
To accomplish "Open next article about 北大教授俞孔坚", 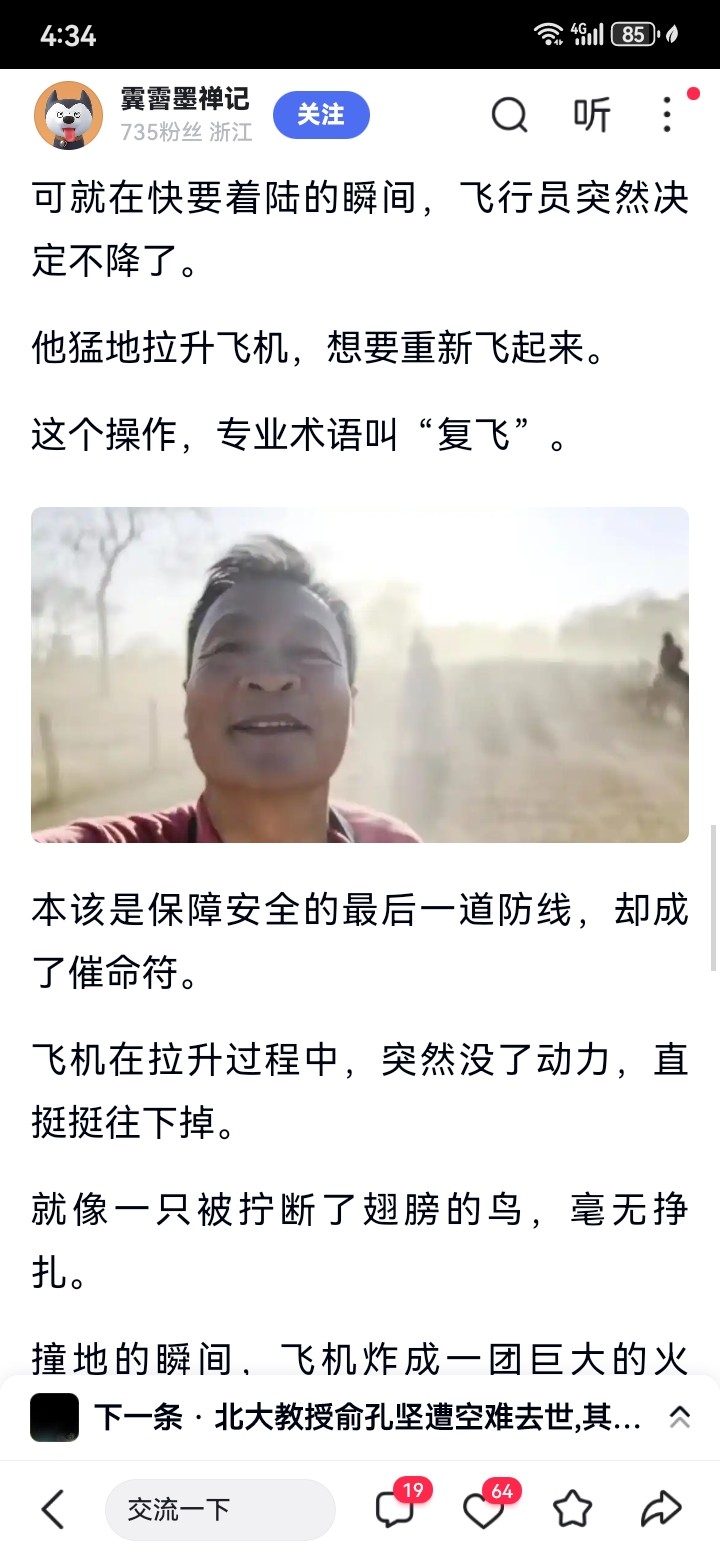I will (x=367, y=1417).
